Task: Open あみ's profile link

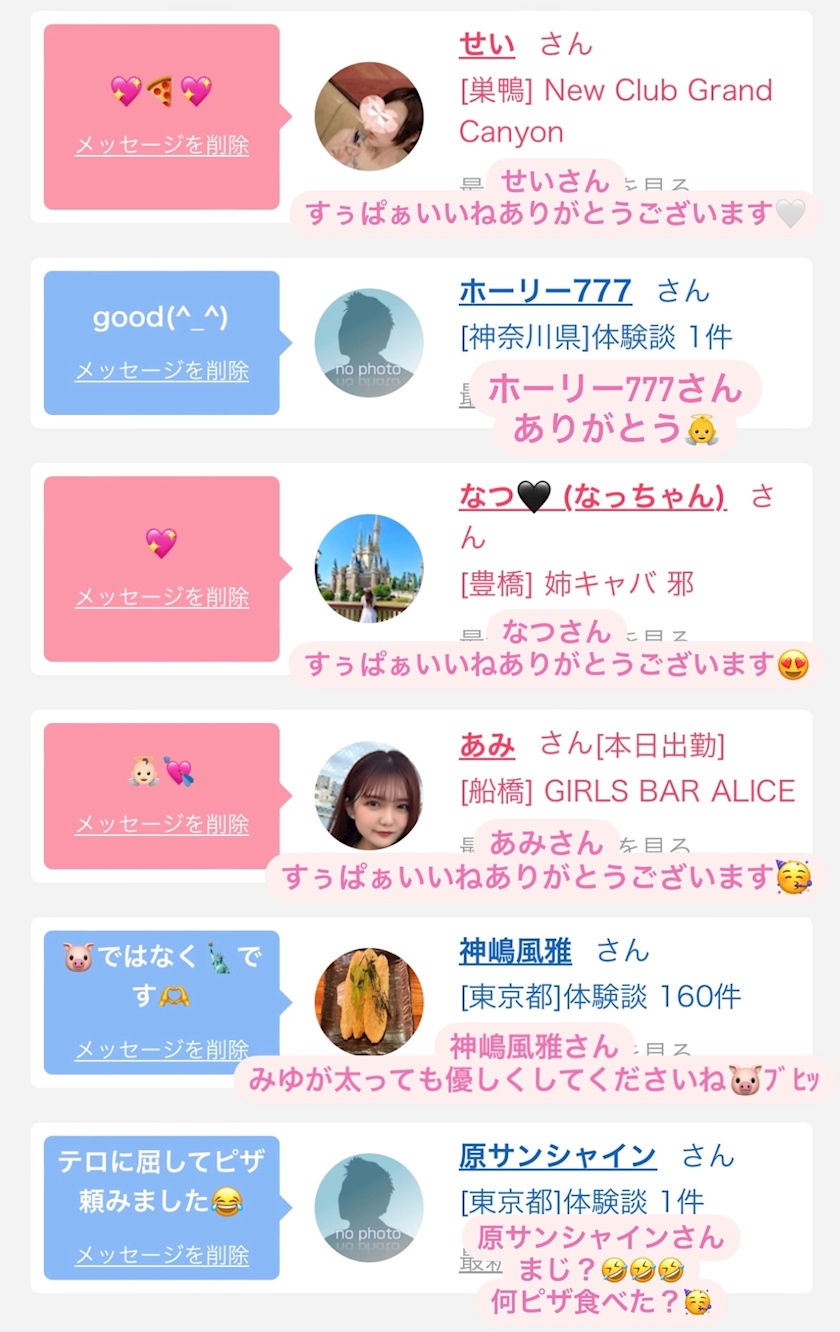Action: (x=487, y=745)
